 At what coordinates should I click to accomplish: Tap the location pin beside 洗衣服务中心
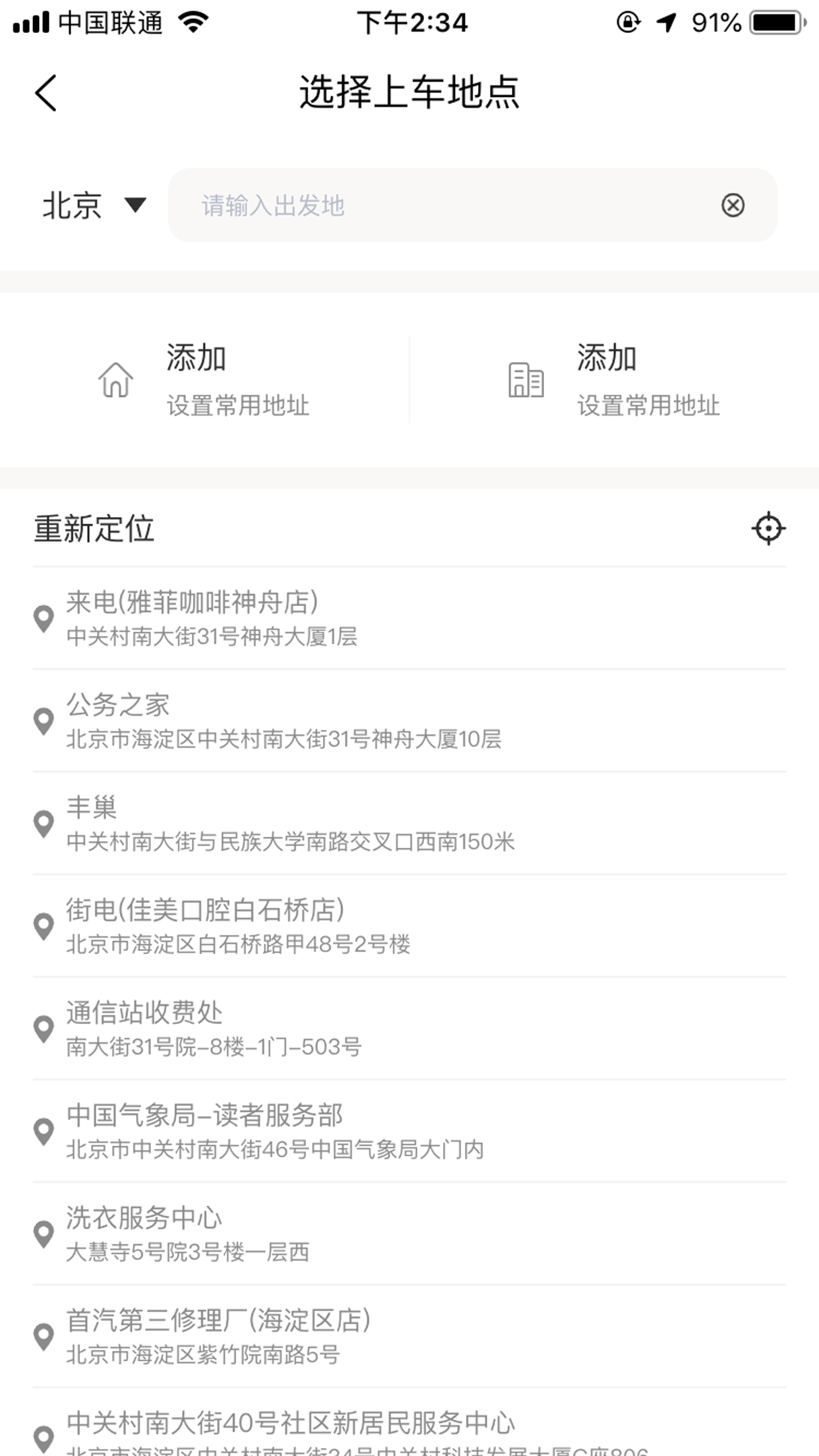44,1233
